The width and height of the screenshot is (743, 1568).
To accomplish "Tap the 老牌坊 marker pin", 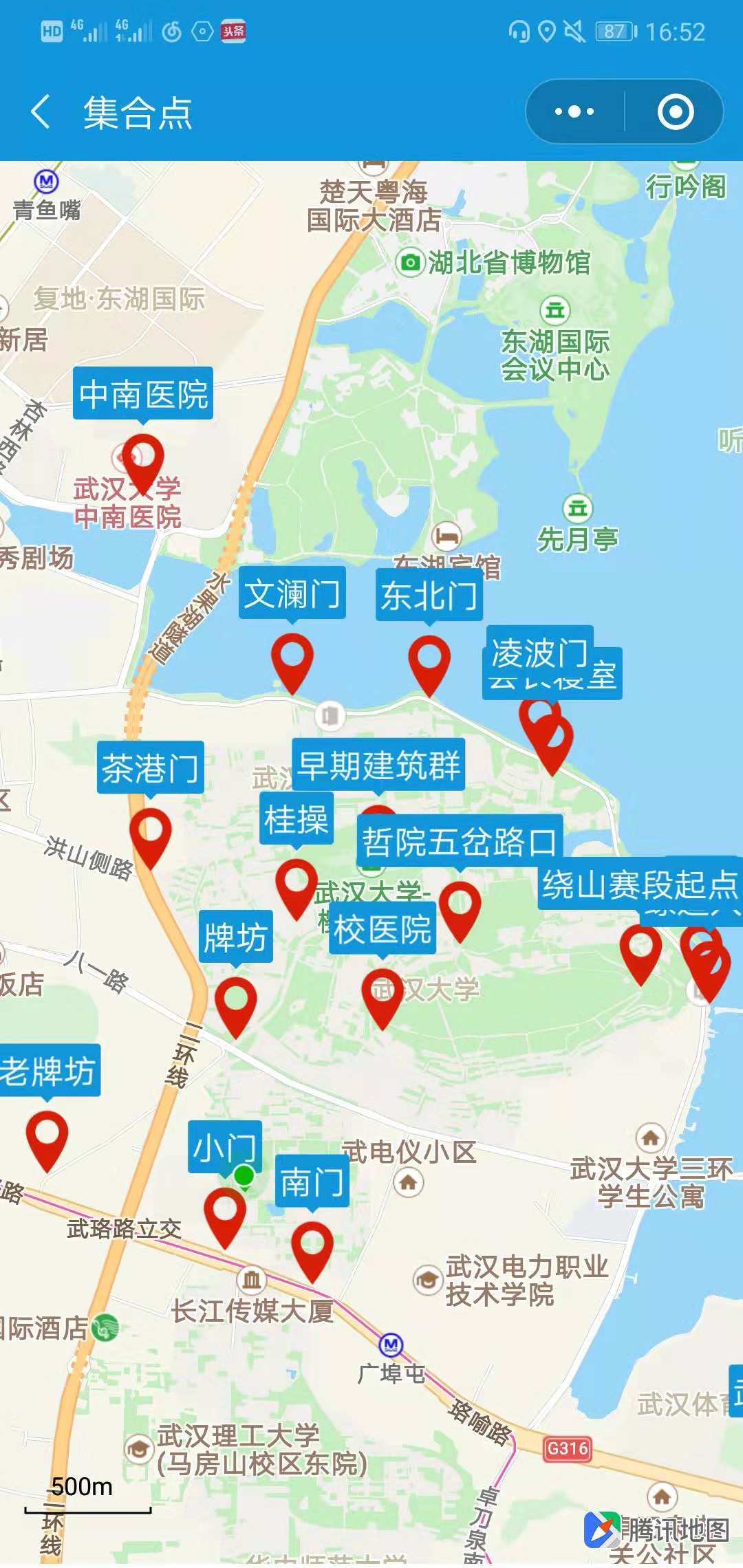I will coord(47,1135).
